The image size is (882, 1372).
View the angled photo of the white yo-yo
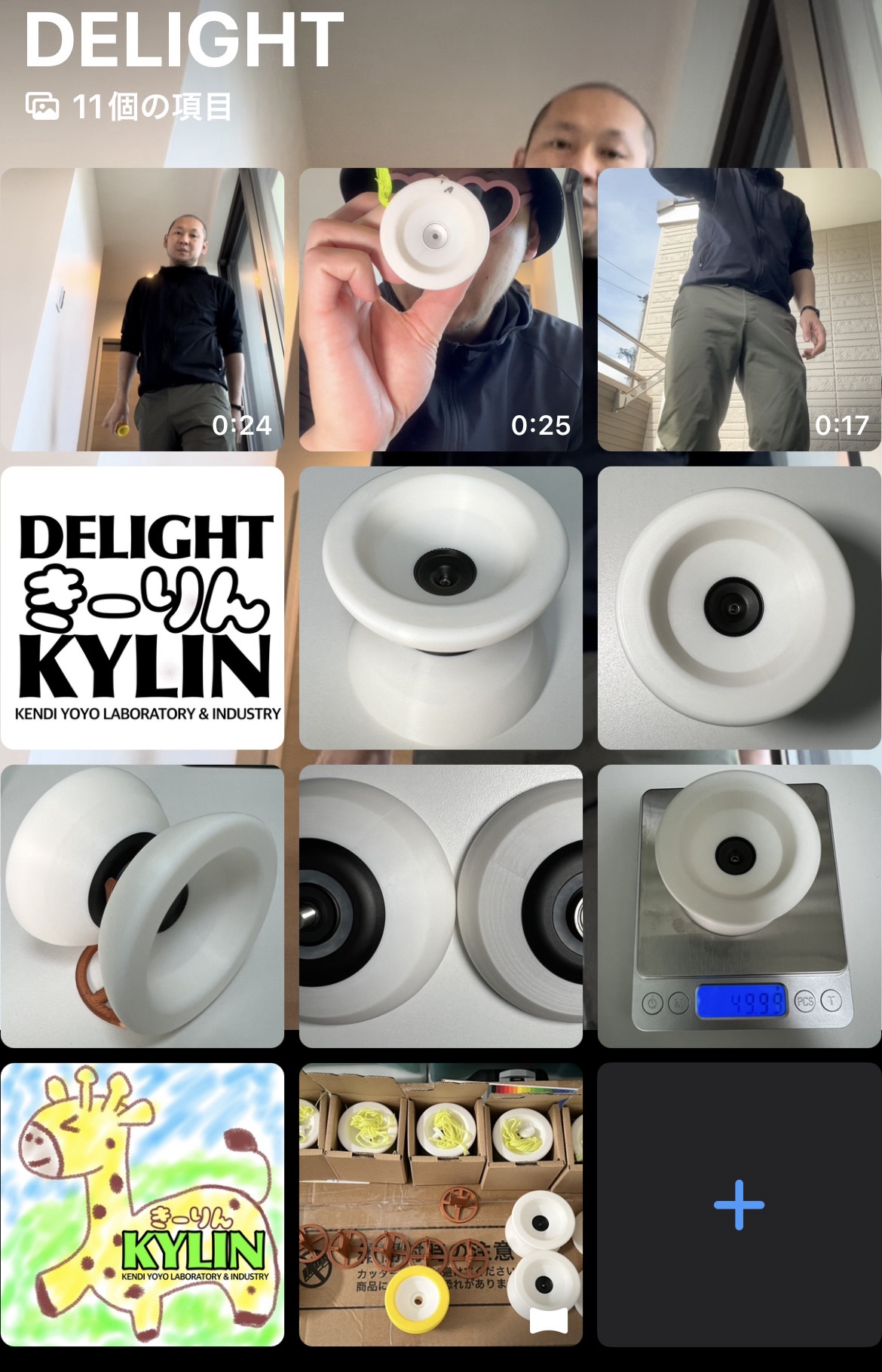(441, 607)
